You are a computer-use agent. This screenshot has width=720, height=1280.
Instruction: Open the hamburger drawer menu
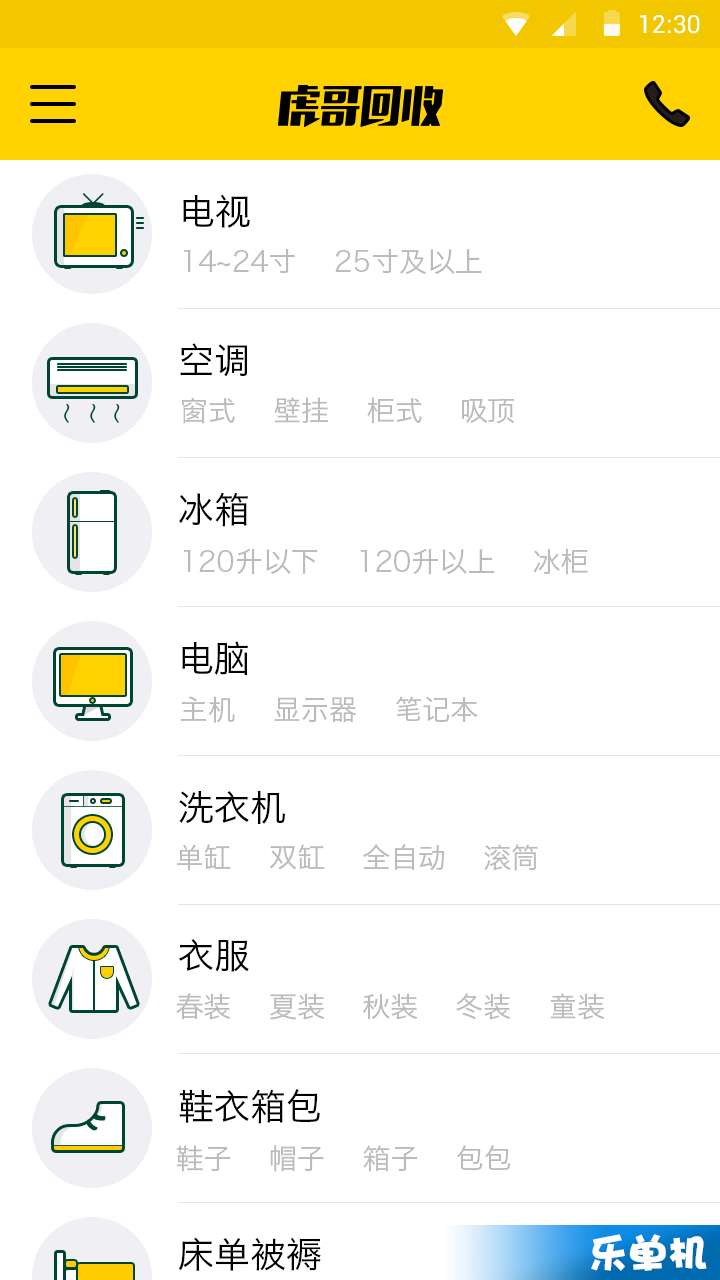tap(53, 103)
